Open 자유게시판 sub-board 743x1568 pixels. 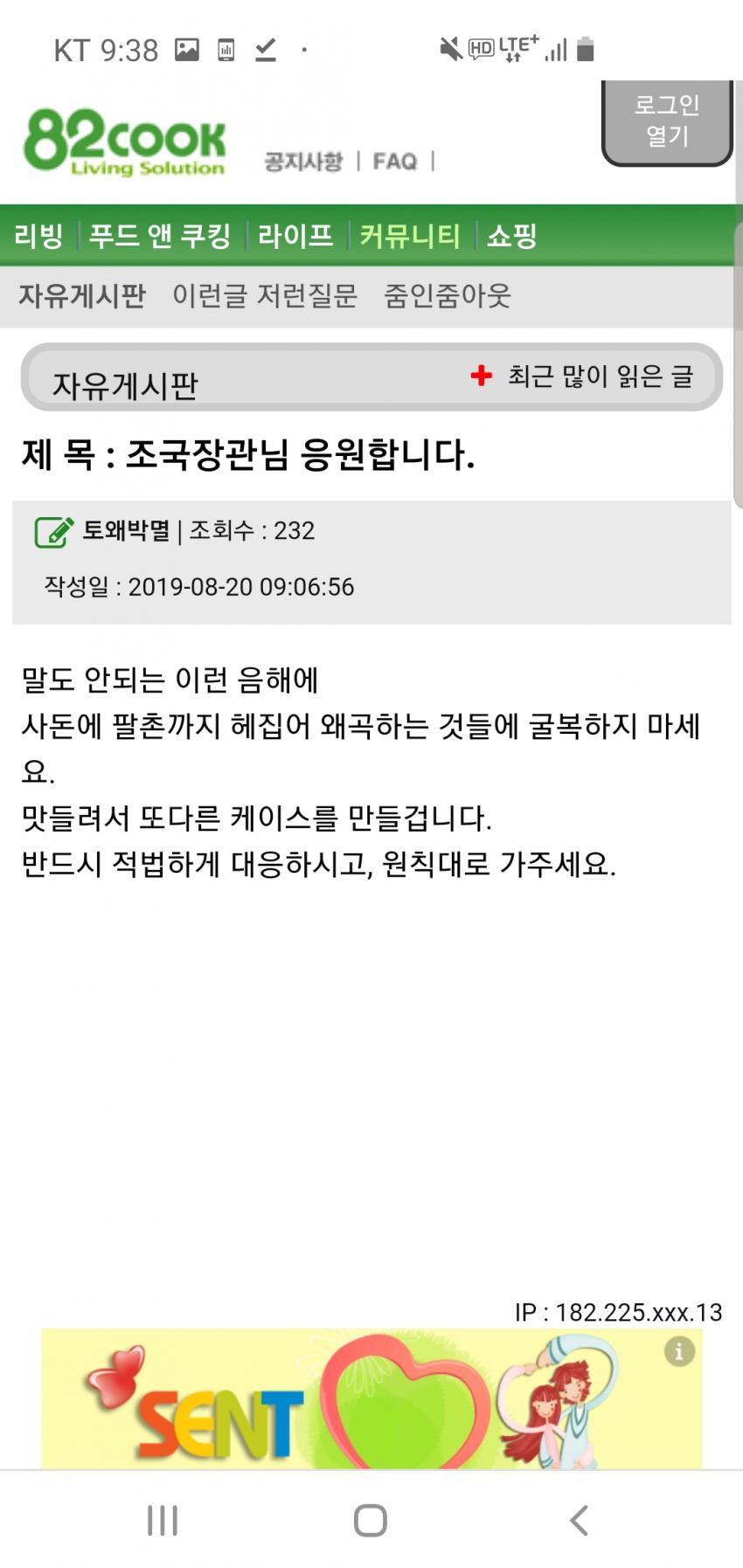pos(82,296)
